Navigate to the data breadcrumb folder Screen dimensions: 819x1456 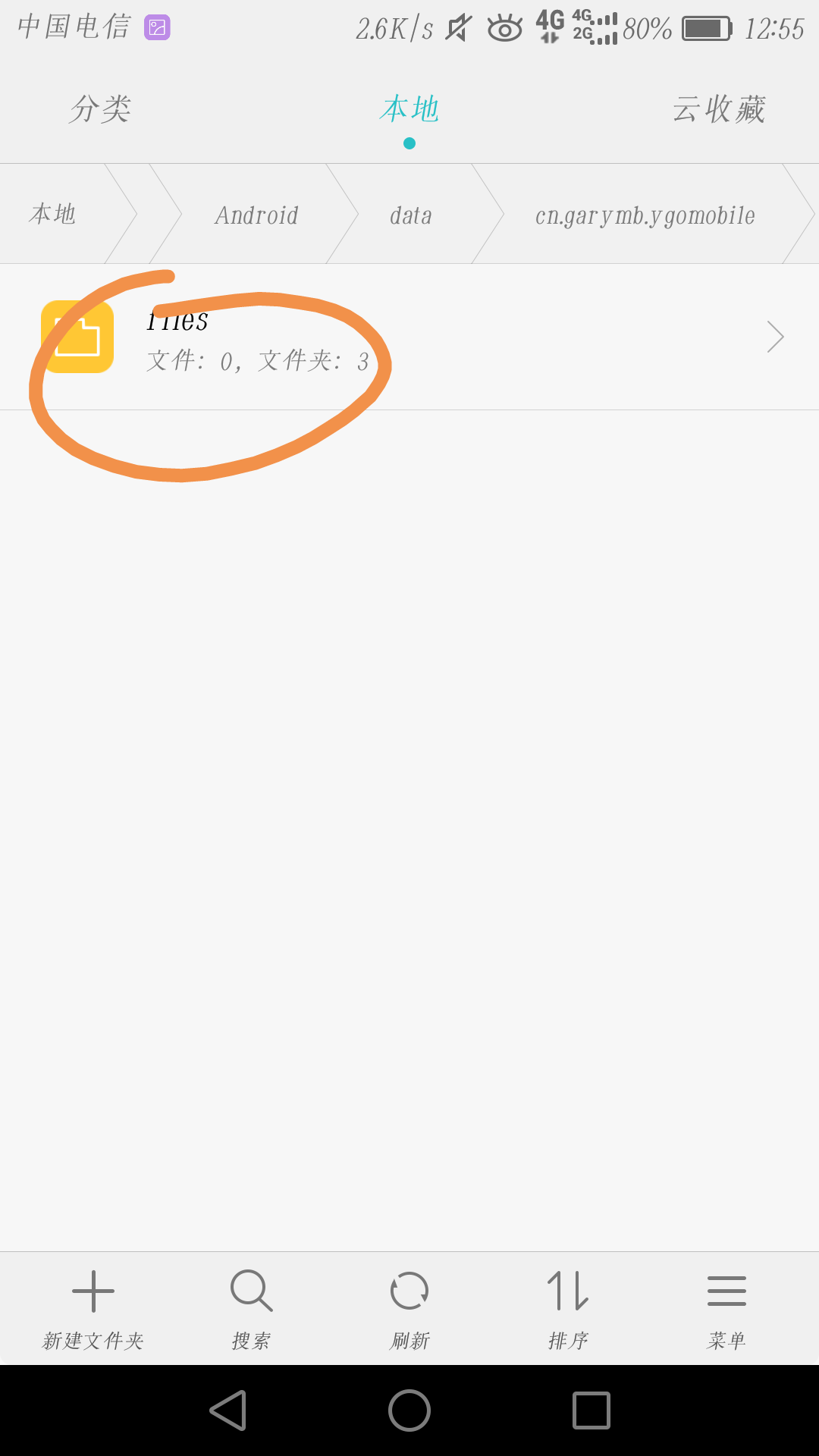coord(411,215)
